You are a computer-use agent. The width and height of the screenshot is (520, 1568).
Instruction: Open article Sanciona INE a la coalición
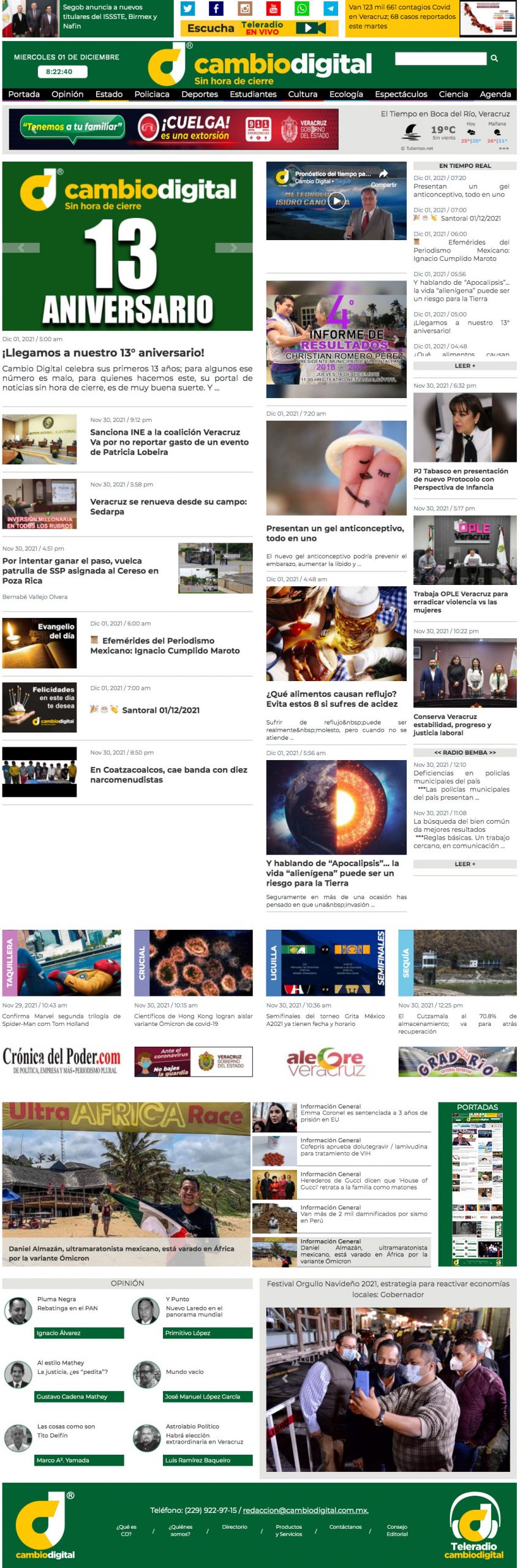click(x=169, y=442)
